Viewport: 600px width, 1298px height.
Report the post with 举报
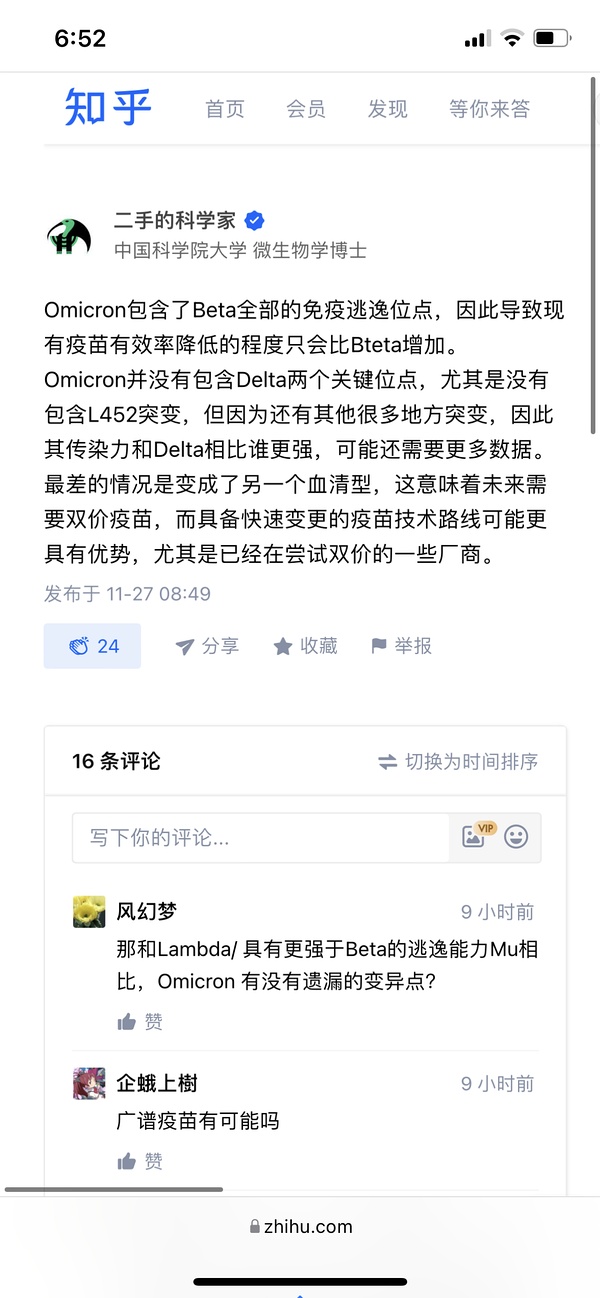401,646
